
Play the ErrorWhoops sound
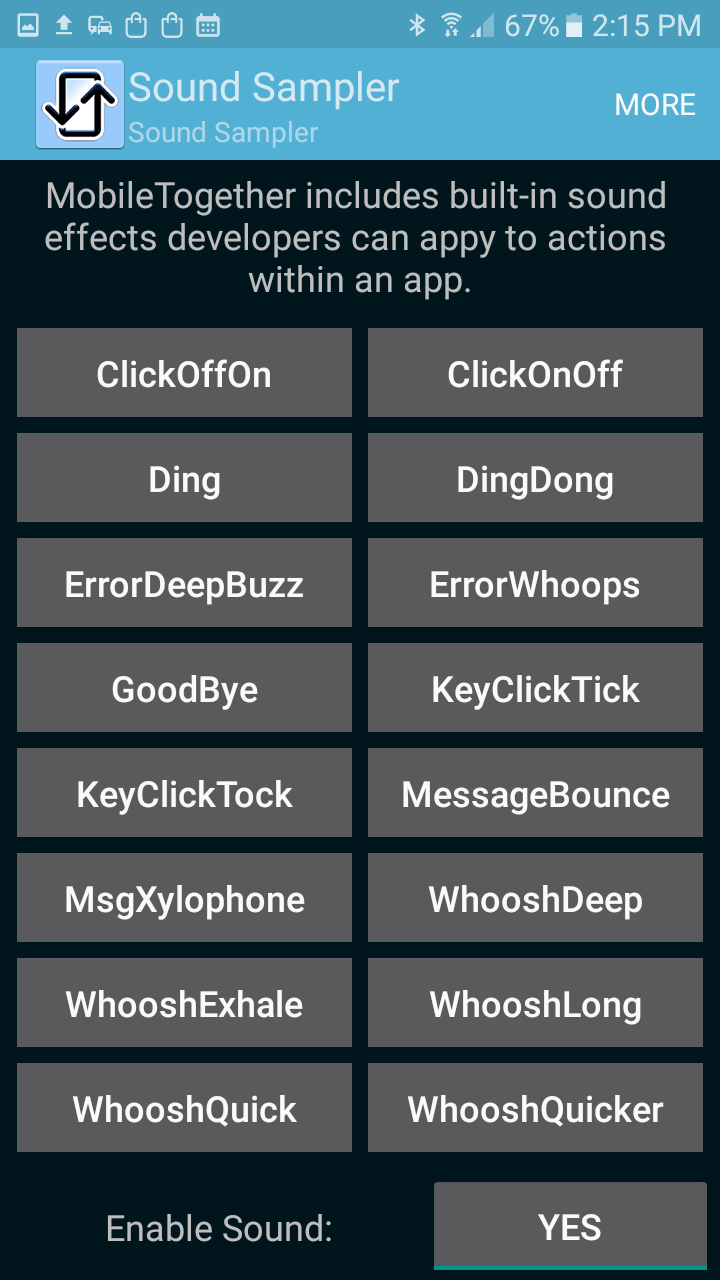535,583
